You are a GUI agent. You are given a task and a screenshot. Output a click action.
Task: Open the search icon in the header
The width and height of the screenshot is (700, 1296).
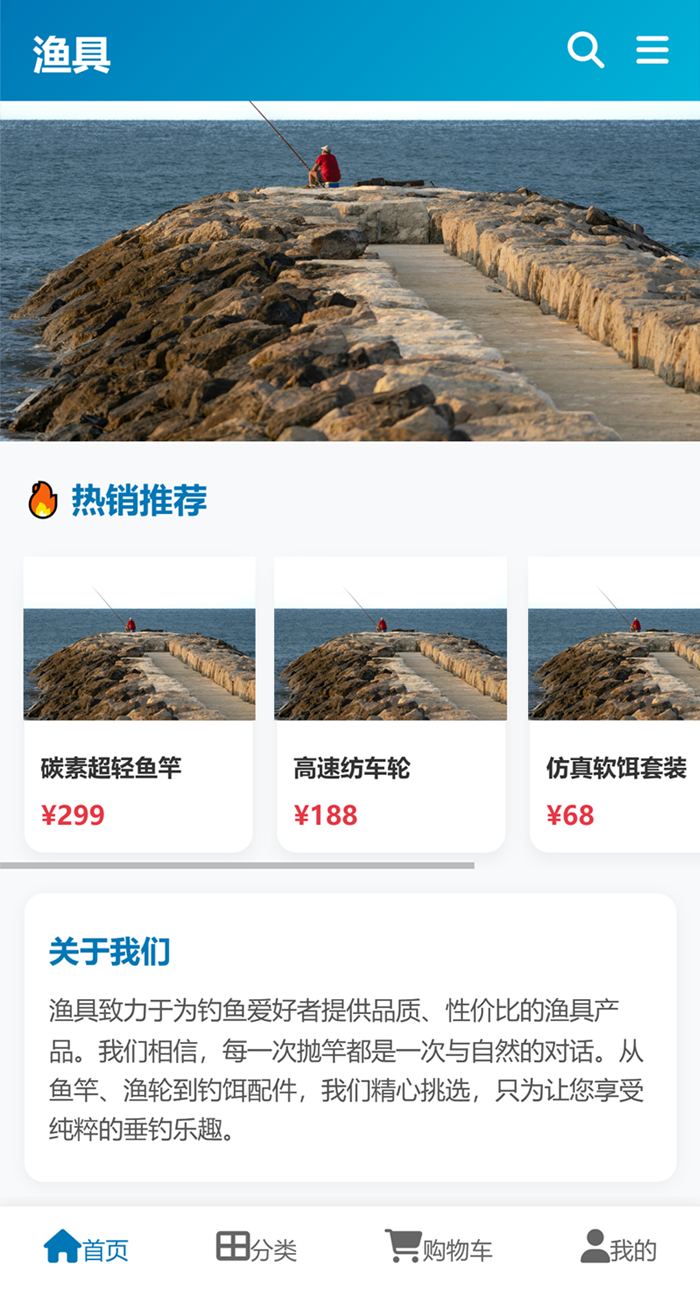[x=586, y=50]
